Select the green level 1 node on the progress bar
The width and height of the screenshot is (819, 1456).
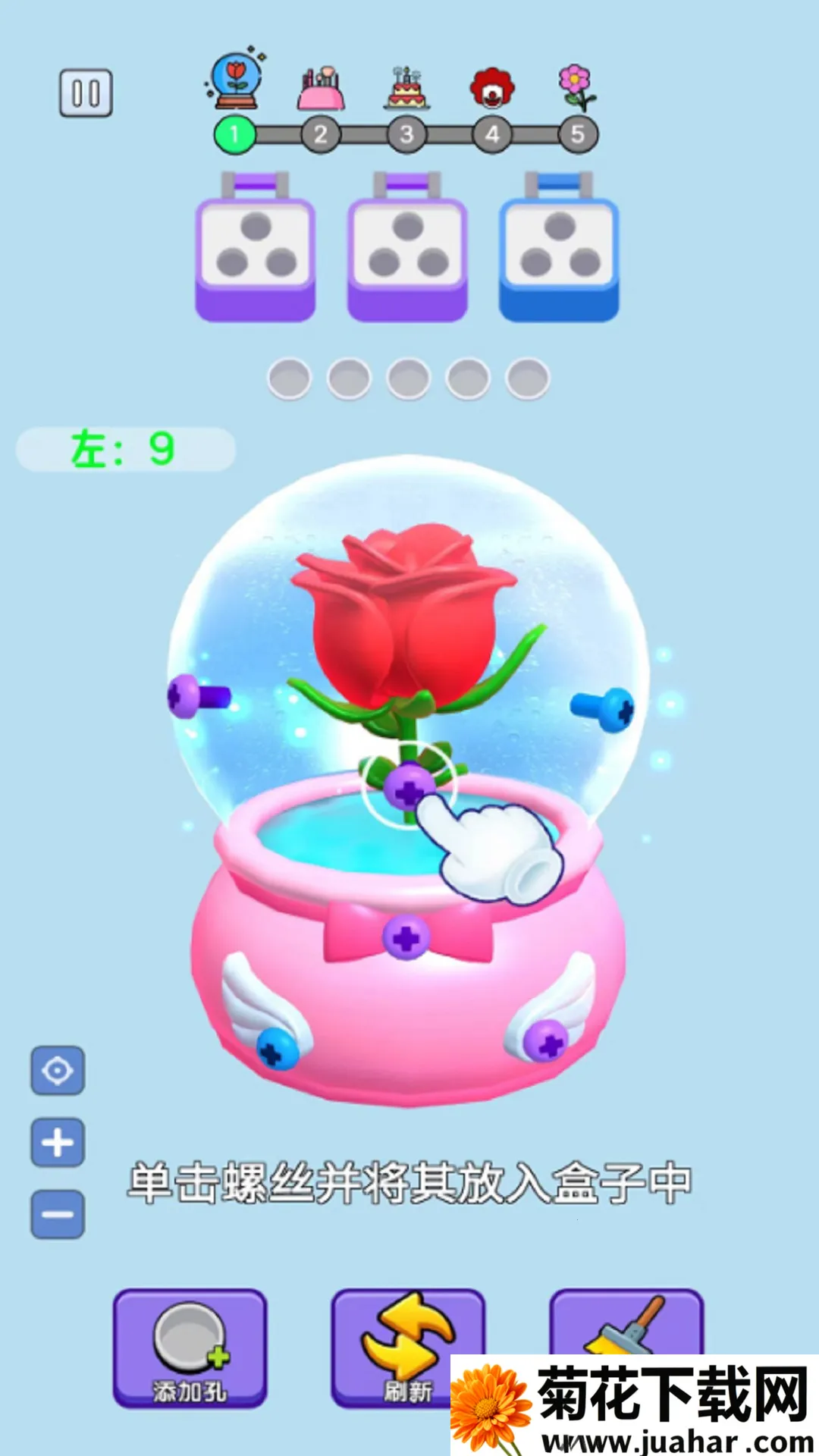(235, 134)
